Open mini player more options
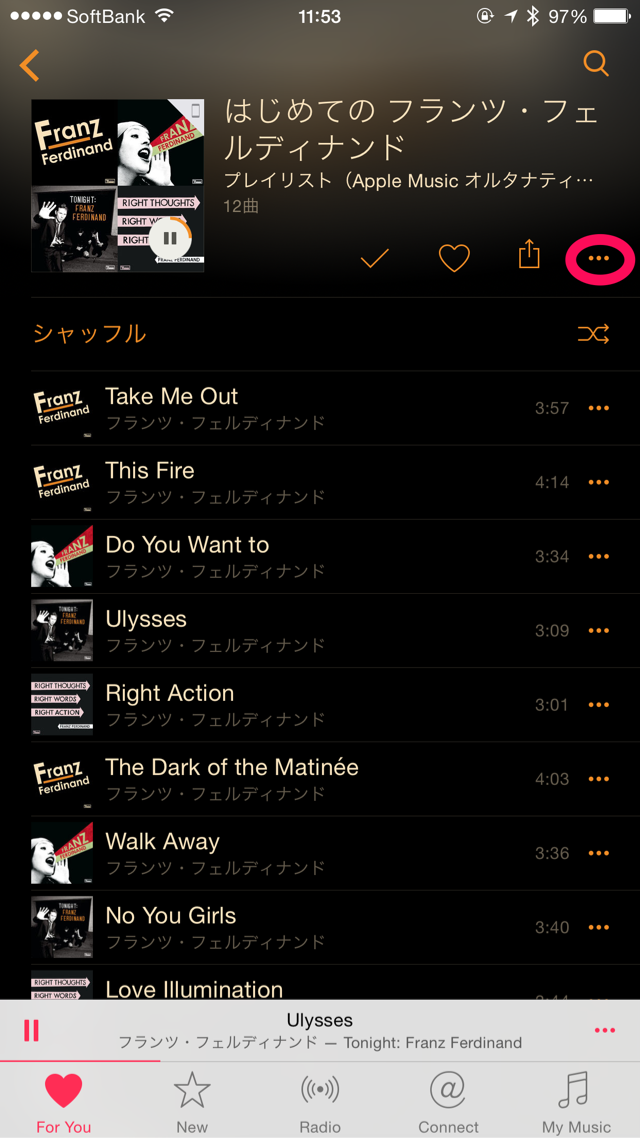The height and width of the screenshot is (1138, 640). [x=604, y=1031]
